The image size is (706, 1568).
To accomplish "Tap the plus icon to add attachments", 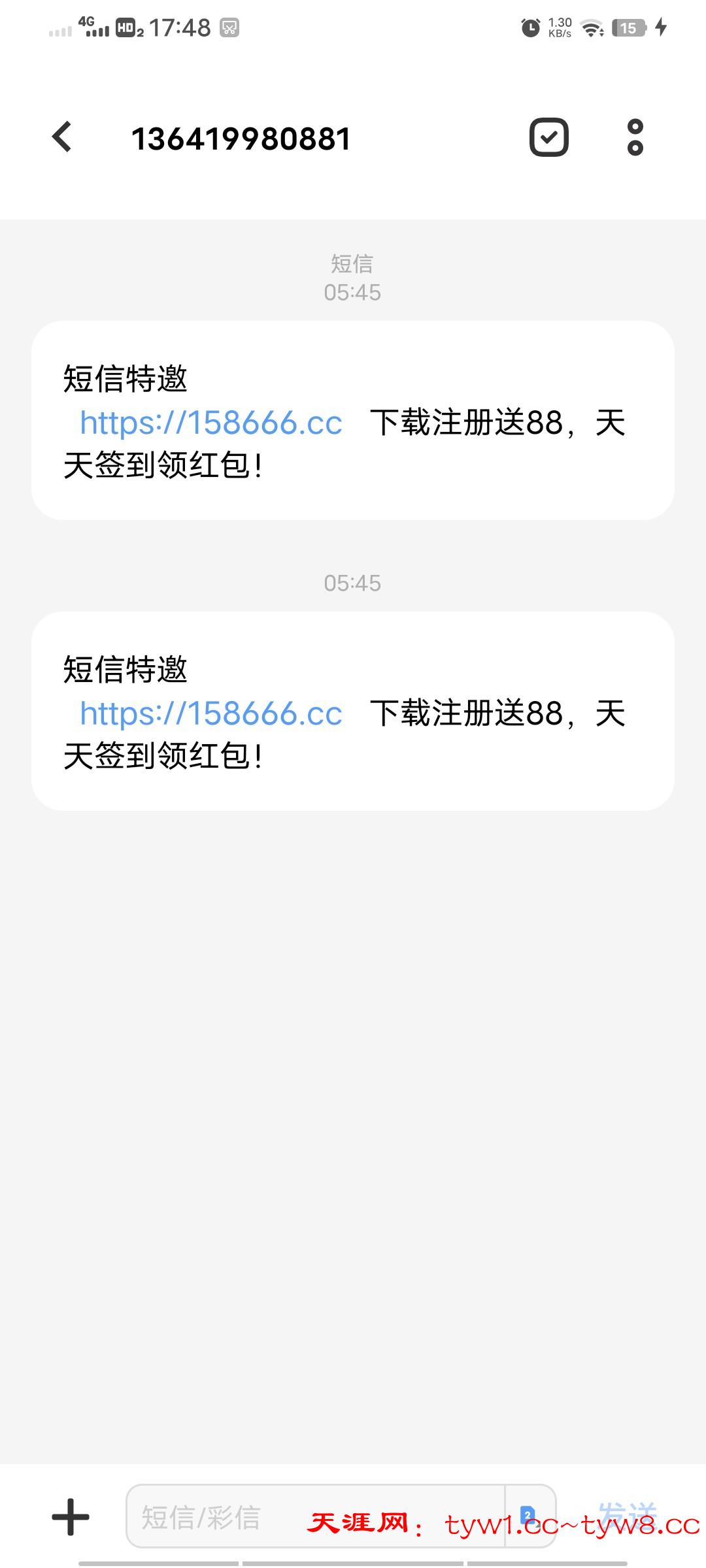I will click(71, 1516).
